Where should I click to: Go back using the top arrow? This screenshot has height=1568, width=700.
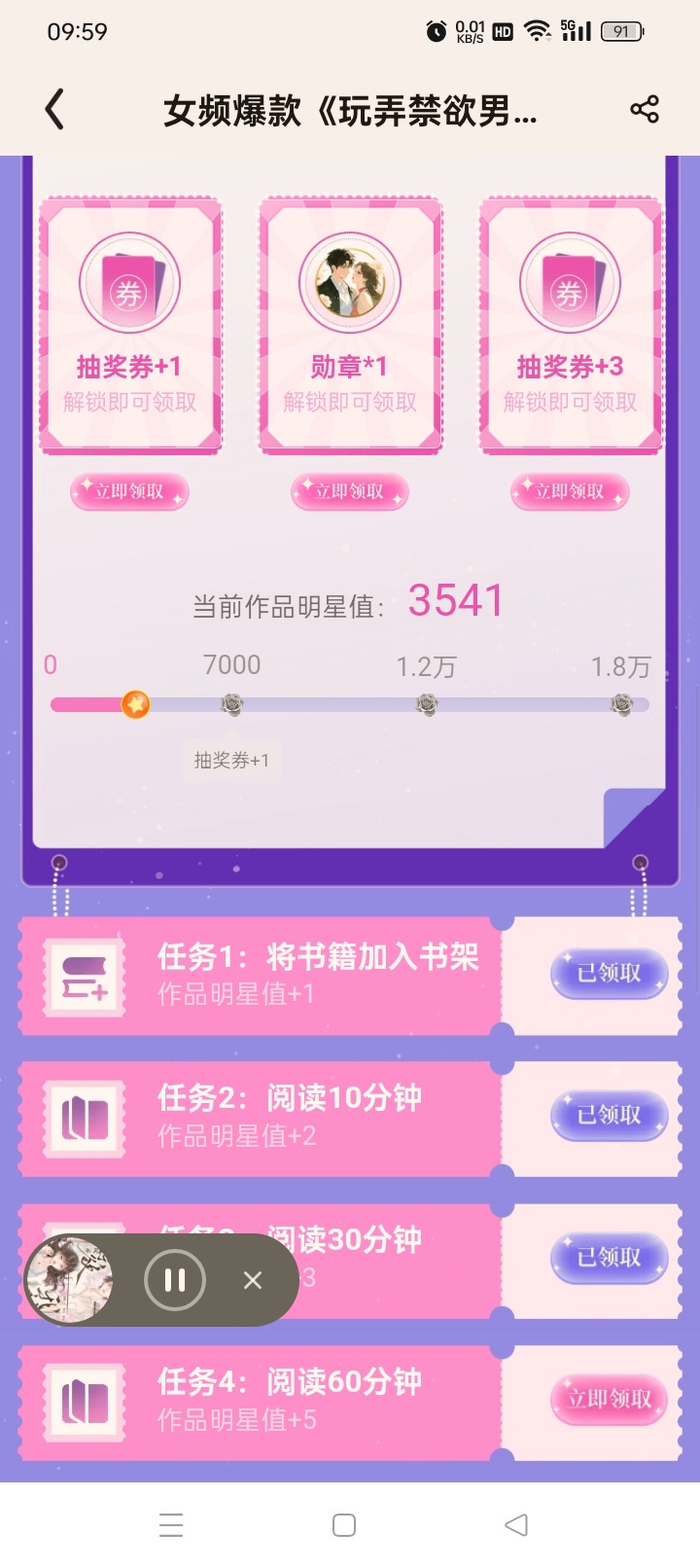click(55, 110)
